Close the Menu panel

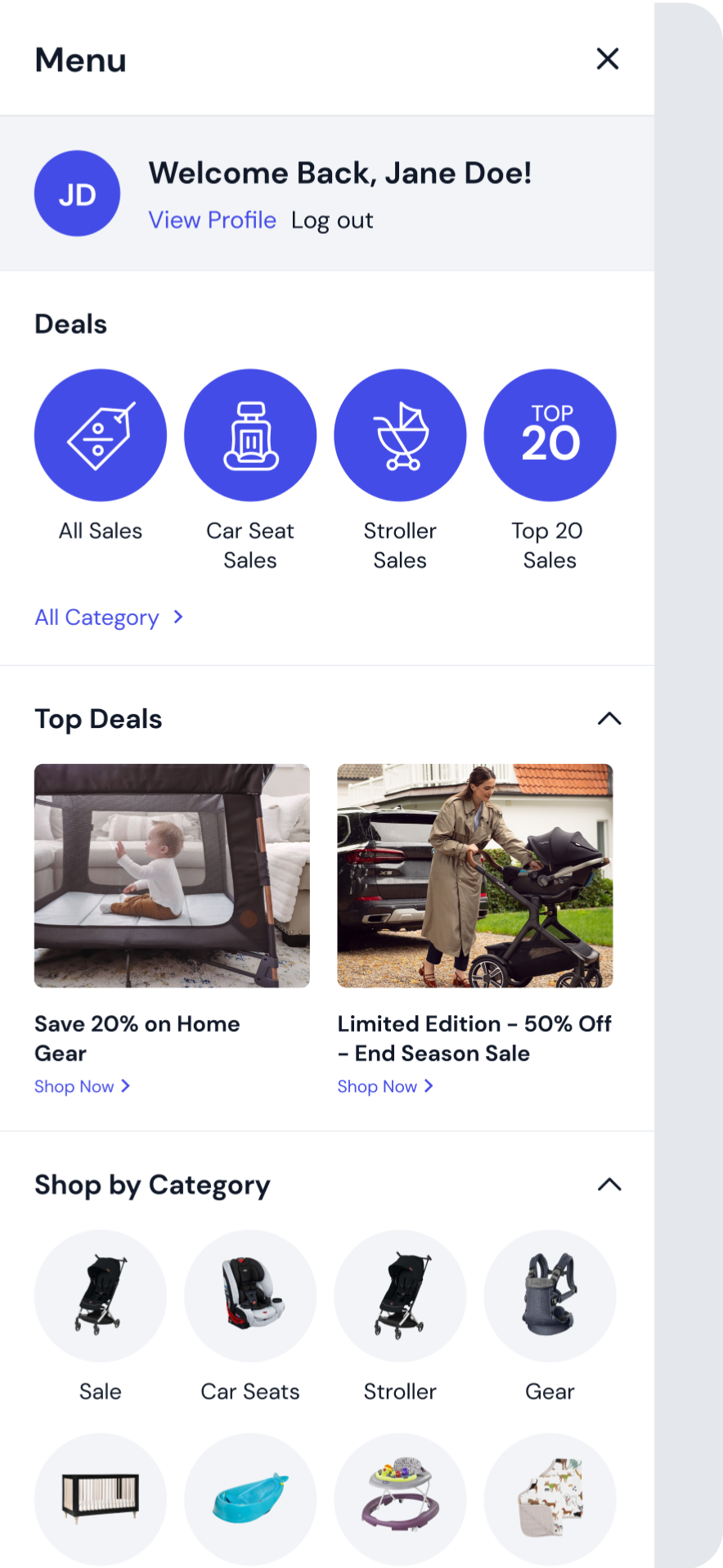pyautogui.click(x=607, y=59)
